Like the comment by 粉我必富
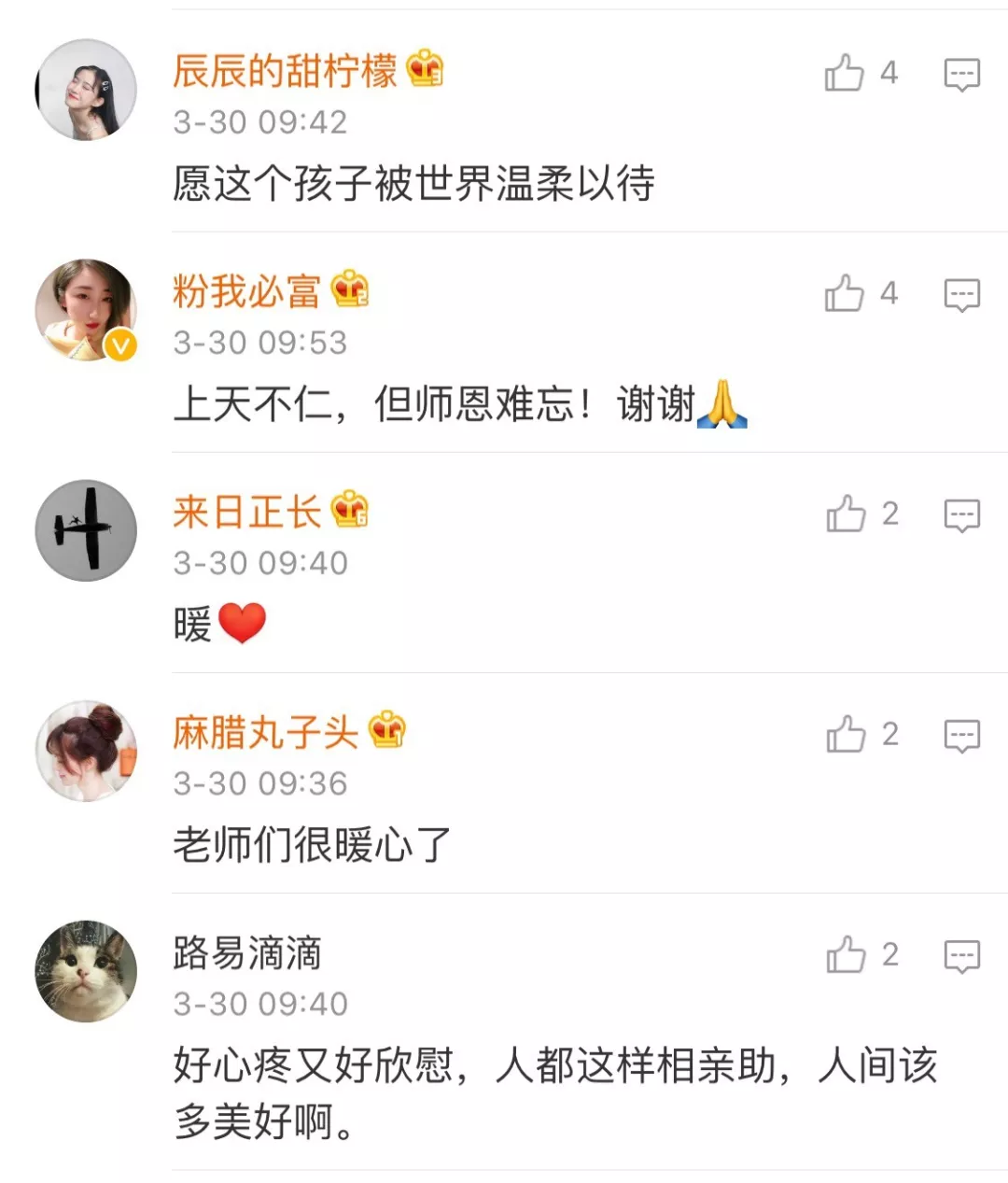This screenshot has width=1008, height=1183. [x=845, y=293]
